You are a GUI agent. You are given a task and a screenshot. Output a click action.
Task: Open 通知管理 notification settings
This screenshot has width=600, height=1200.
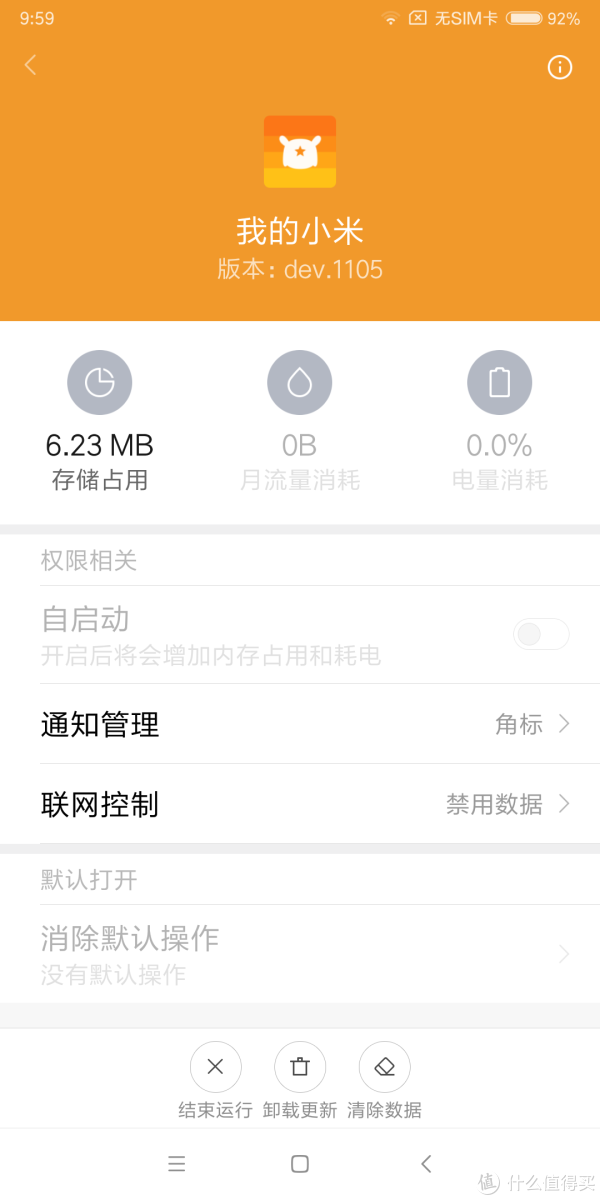coord(300,724)
